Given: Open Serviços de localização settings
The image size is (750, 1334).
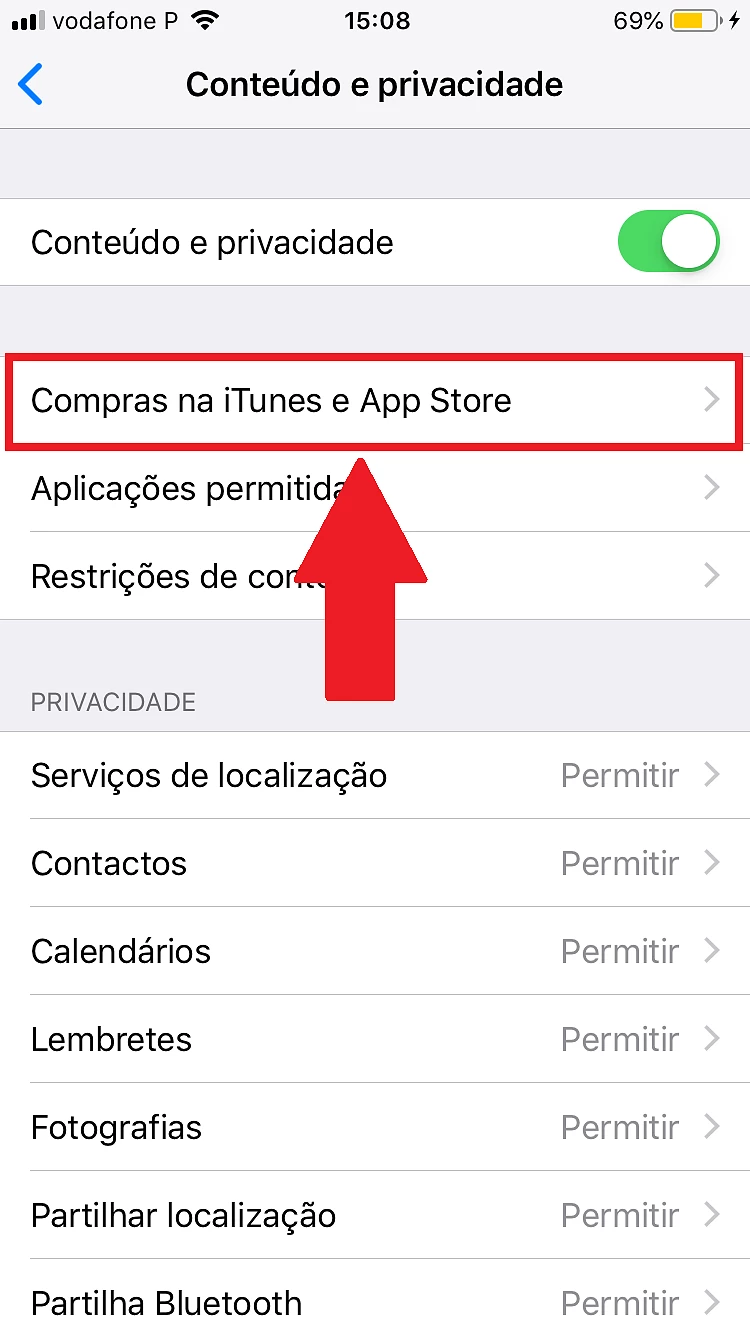Looking at the screenshot, I should pyautogui.click(x=375, y=775).
